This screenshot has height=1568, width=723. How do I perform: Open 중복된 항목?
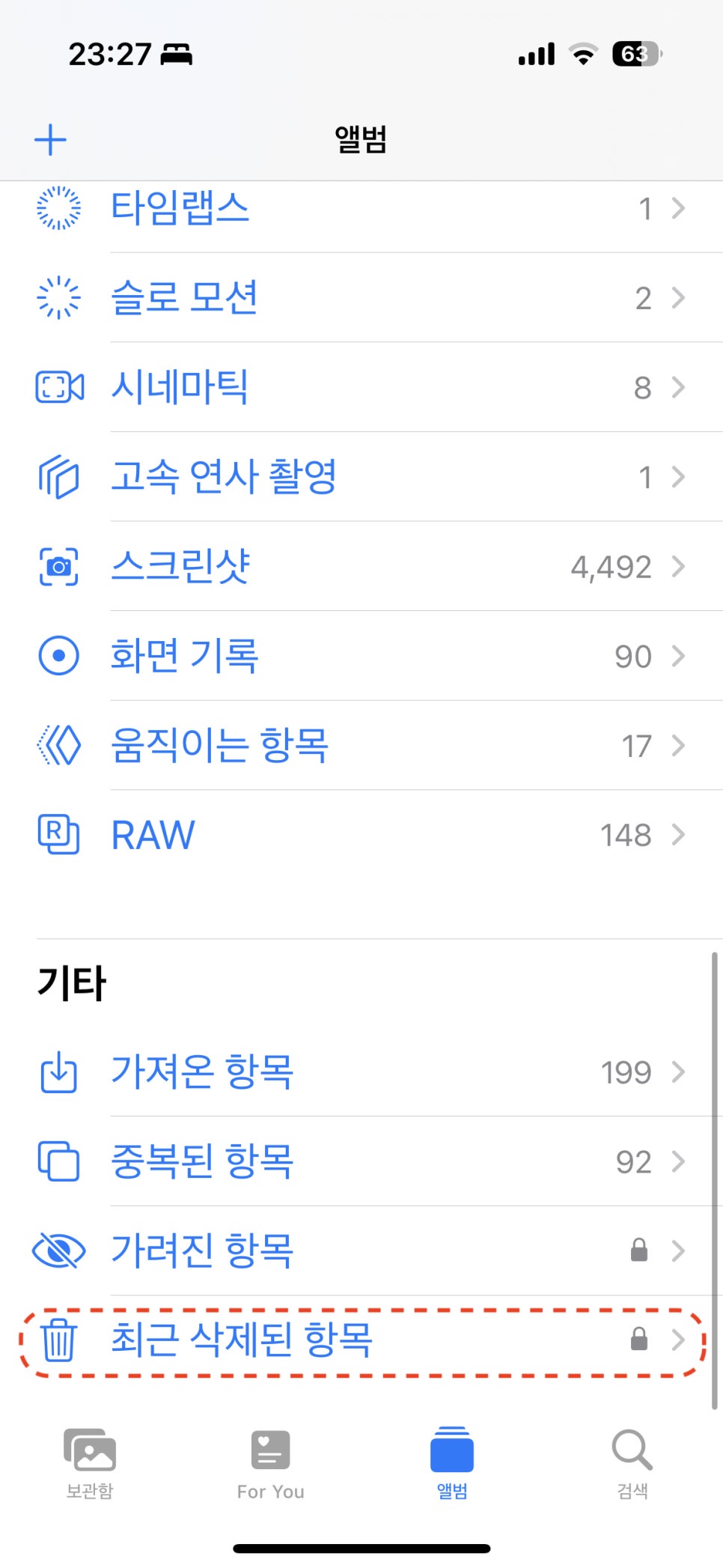click(x=361, y=1161)
